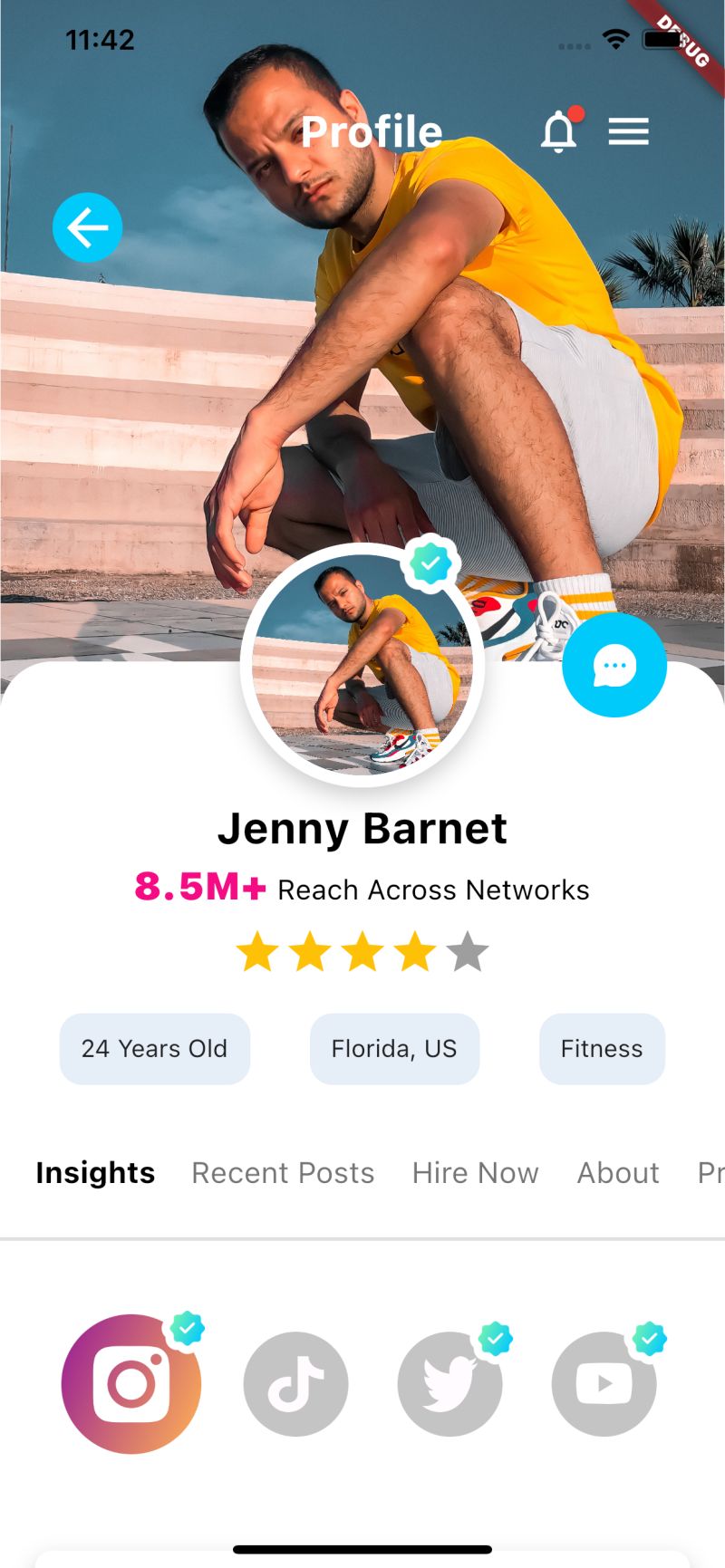Image resolution: width=725 pixels, height=1568 pixels.
Task: View Instagram insights
Action: 131,1383
